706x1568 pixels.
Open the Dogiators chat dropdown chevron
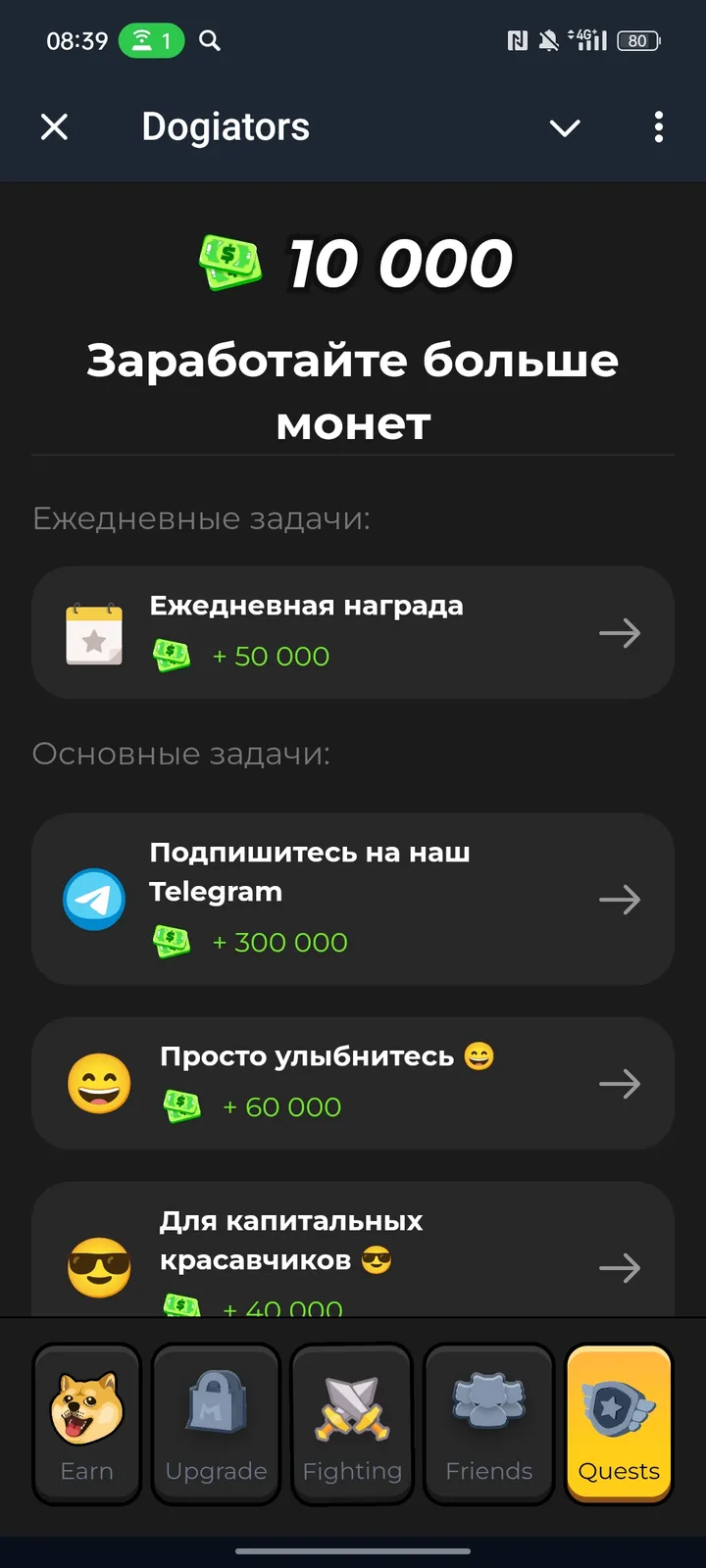(x=565, y=127)
